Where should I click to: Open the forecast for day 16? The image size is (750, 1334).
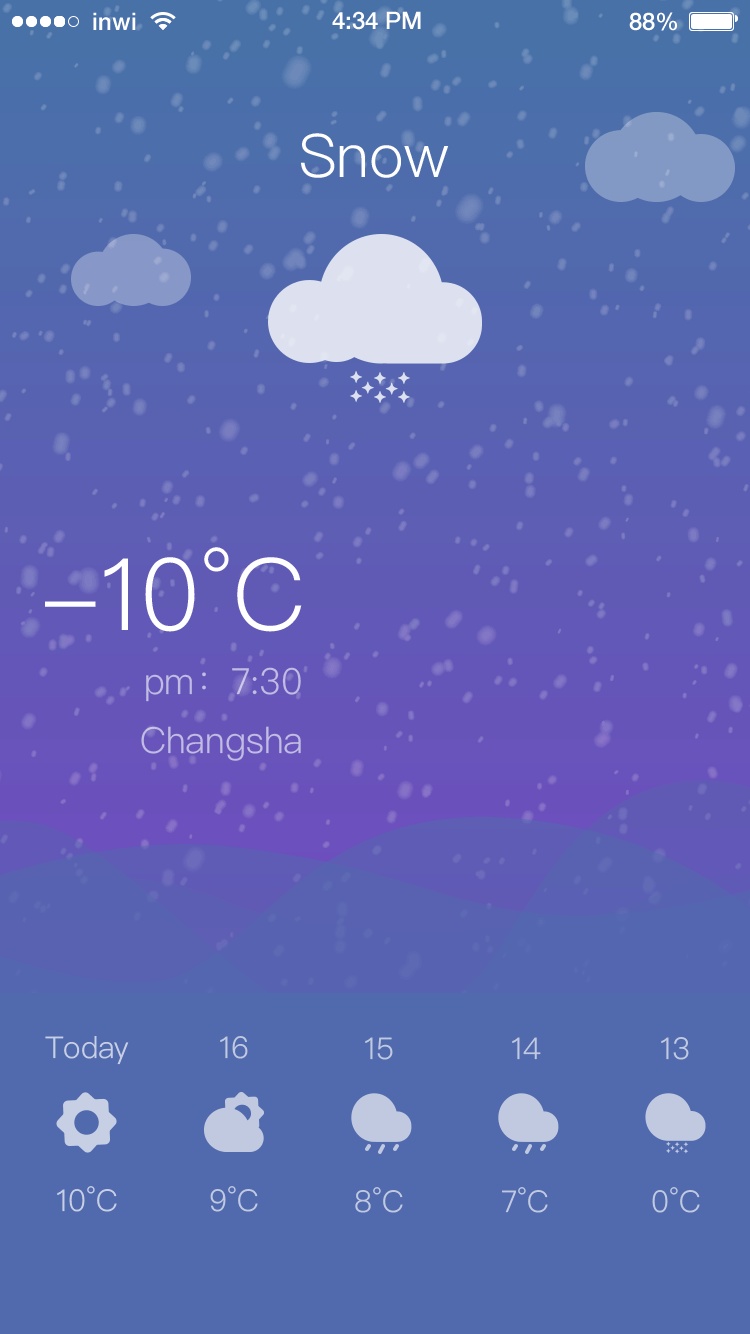pyautogui.click(x=234, y=1122)
